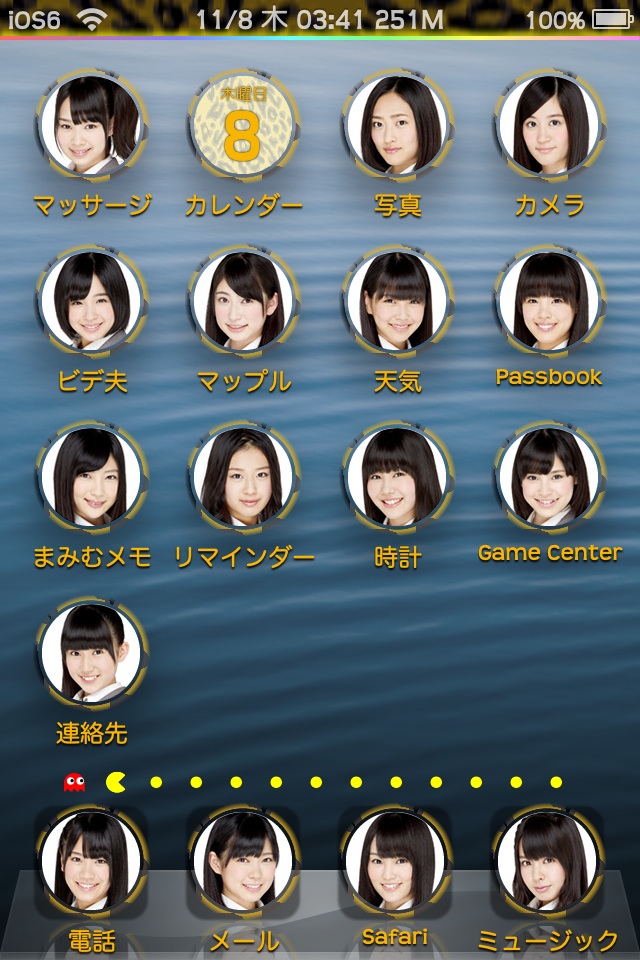The image size is (640, 960).
Task: Launch Game Center
Action: tap(549, 476)
